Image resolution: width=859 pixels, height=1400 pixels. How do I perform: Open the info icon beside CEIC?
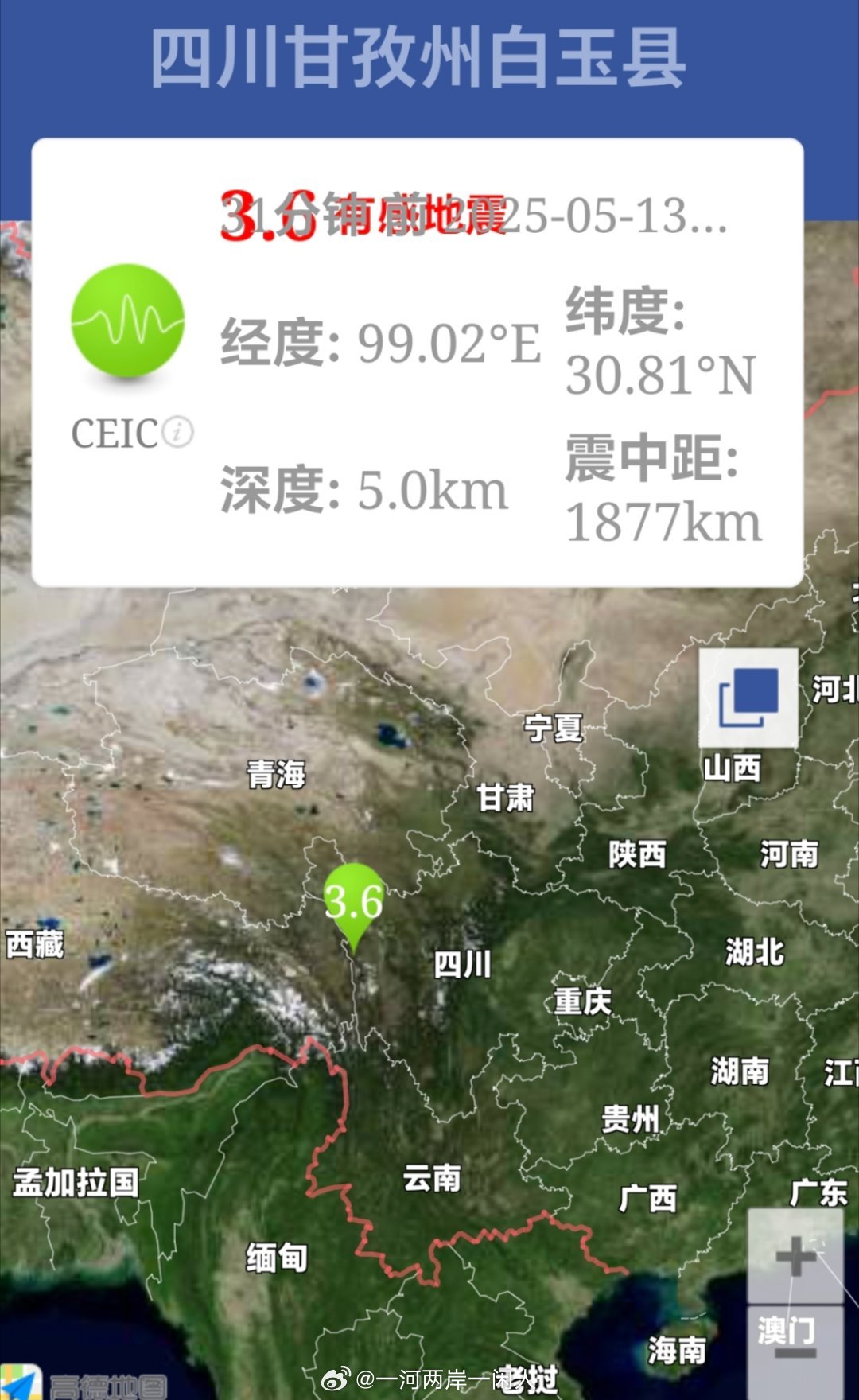click(x=178, y=432)
